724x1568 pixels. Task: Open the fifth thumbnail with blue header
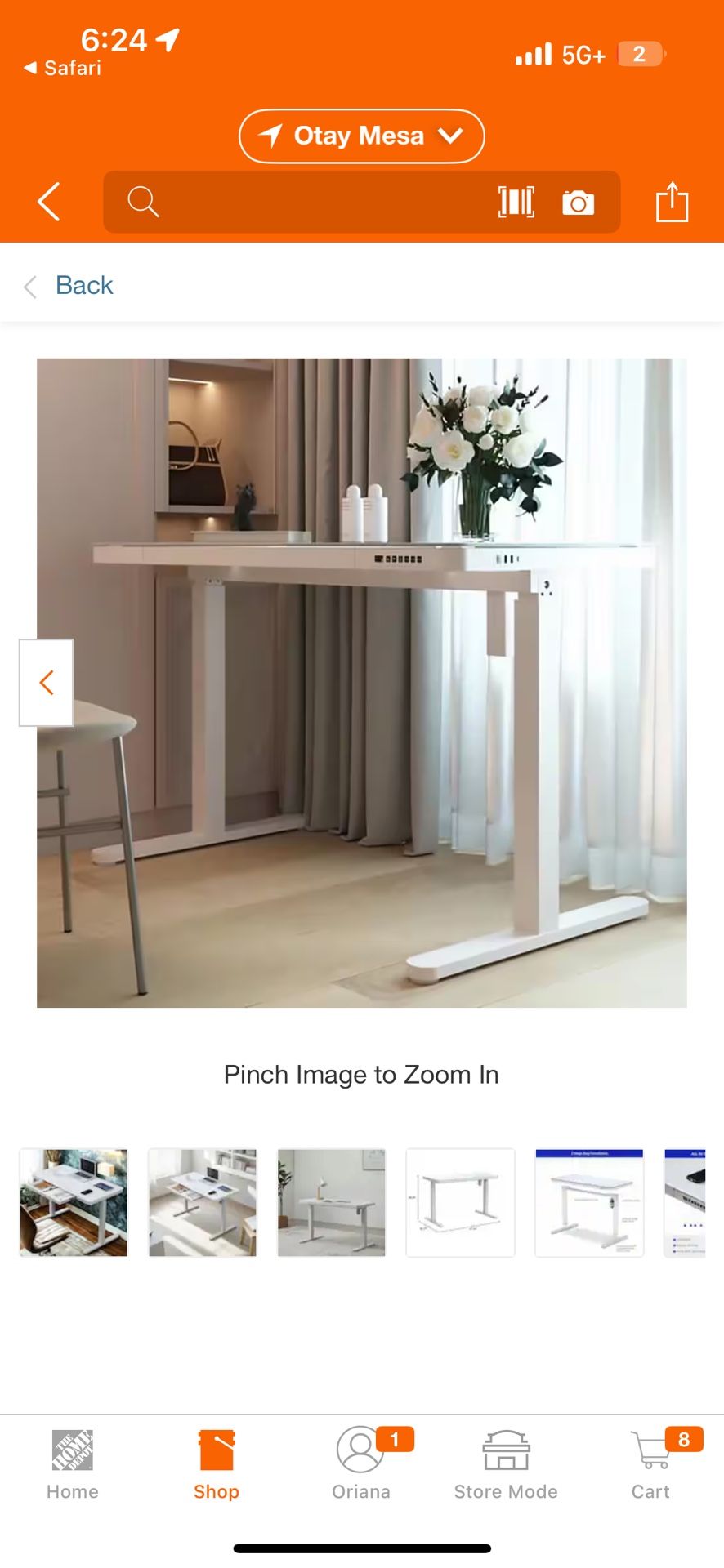tap(589, 1202)
